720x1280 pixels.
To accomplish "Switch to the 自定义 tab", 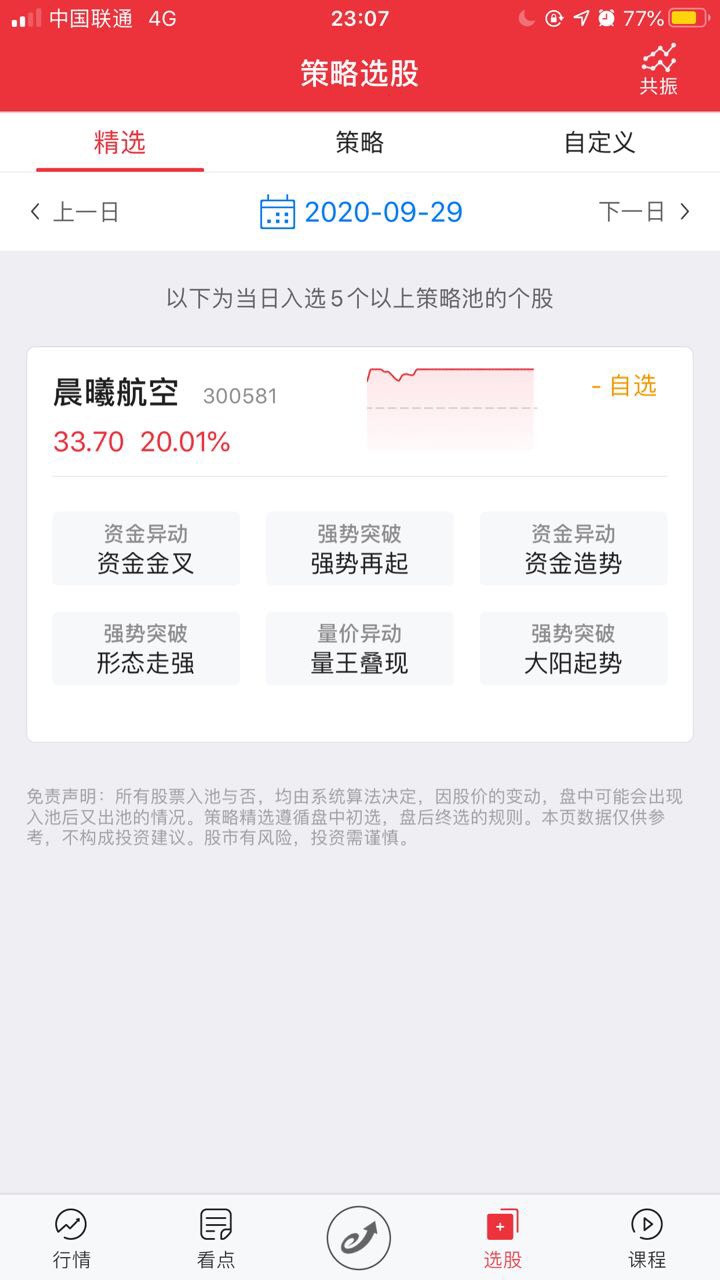I will click(x=599, y=142).
